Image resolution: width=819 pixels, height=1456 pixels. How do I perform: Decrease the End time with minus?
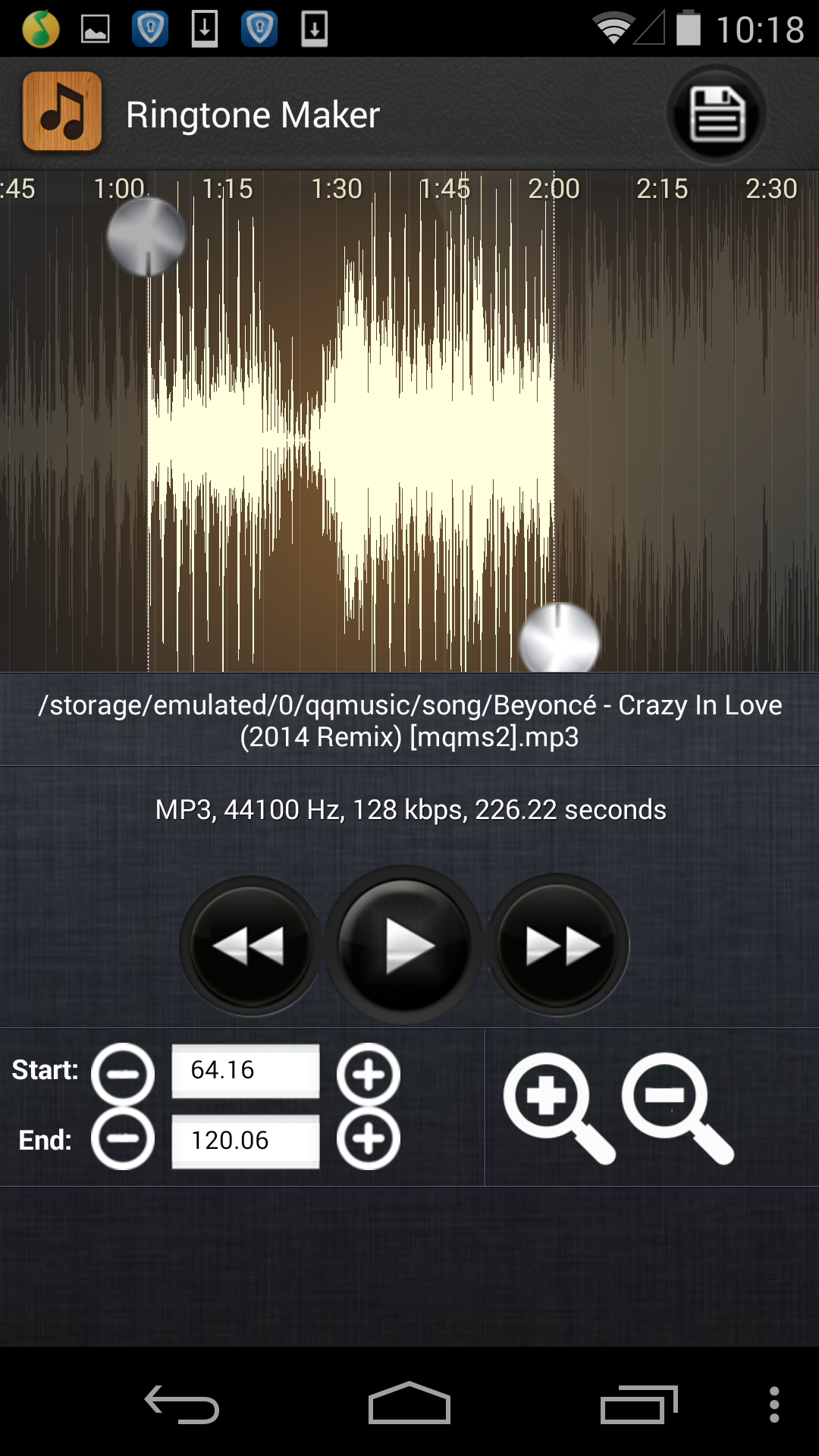123,1138
